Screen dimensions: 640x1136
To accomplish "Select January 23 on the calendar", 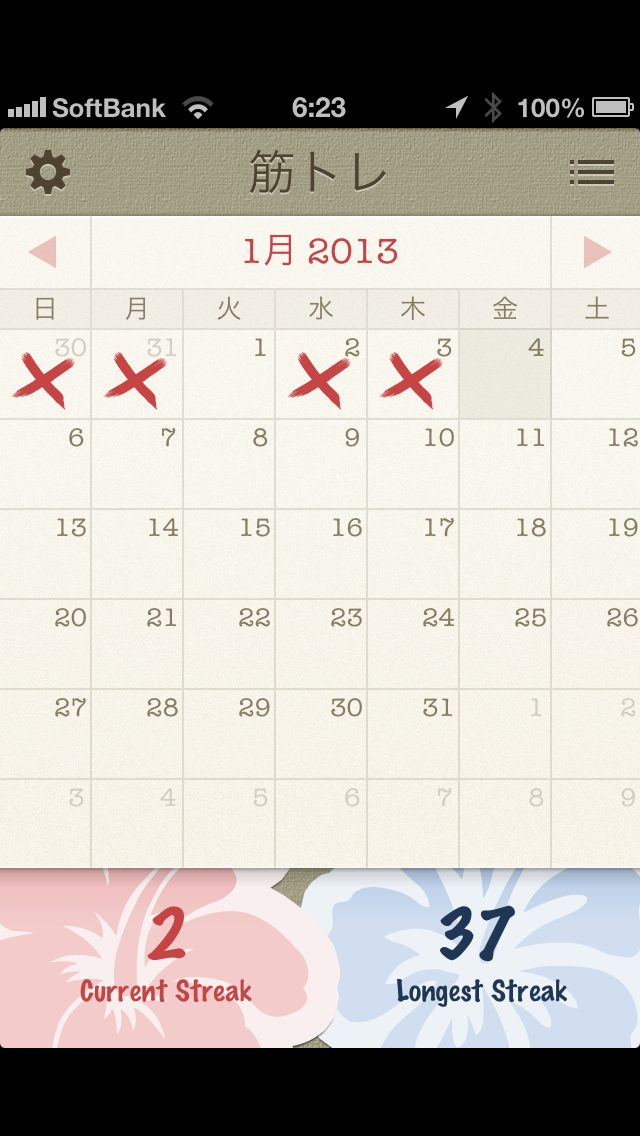I will pyautogui.click(x=321, y=644).
